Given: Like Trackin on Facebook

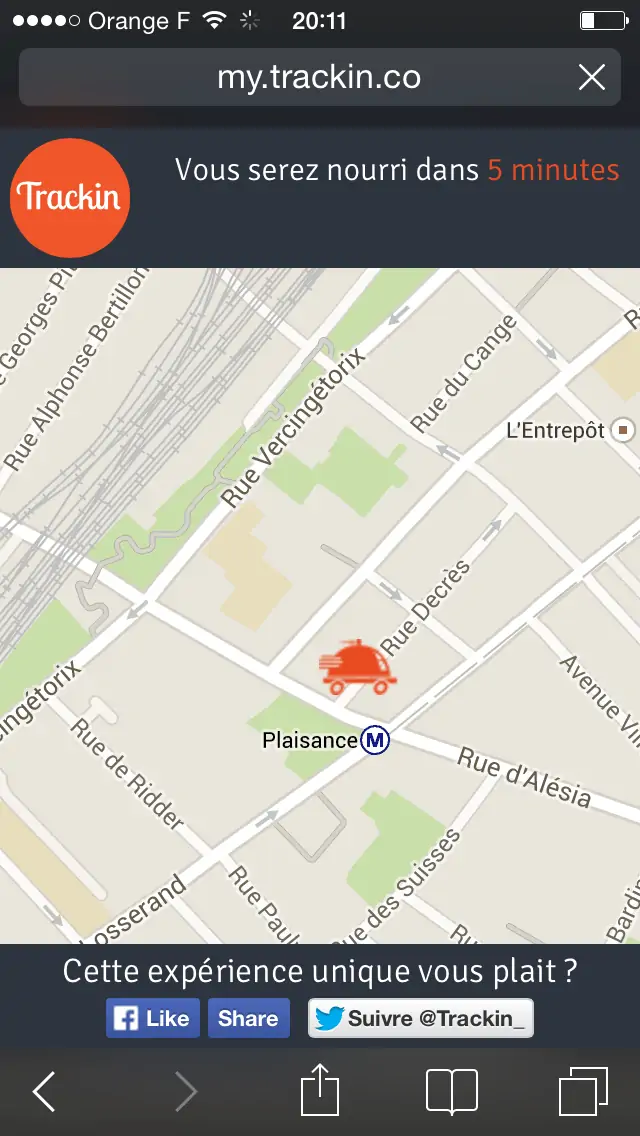Looking at the screenshot, I should point(153,1018).
